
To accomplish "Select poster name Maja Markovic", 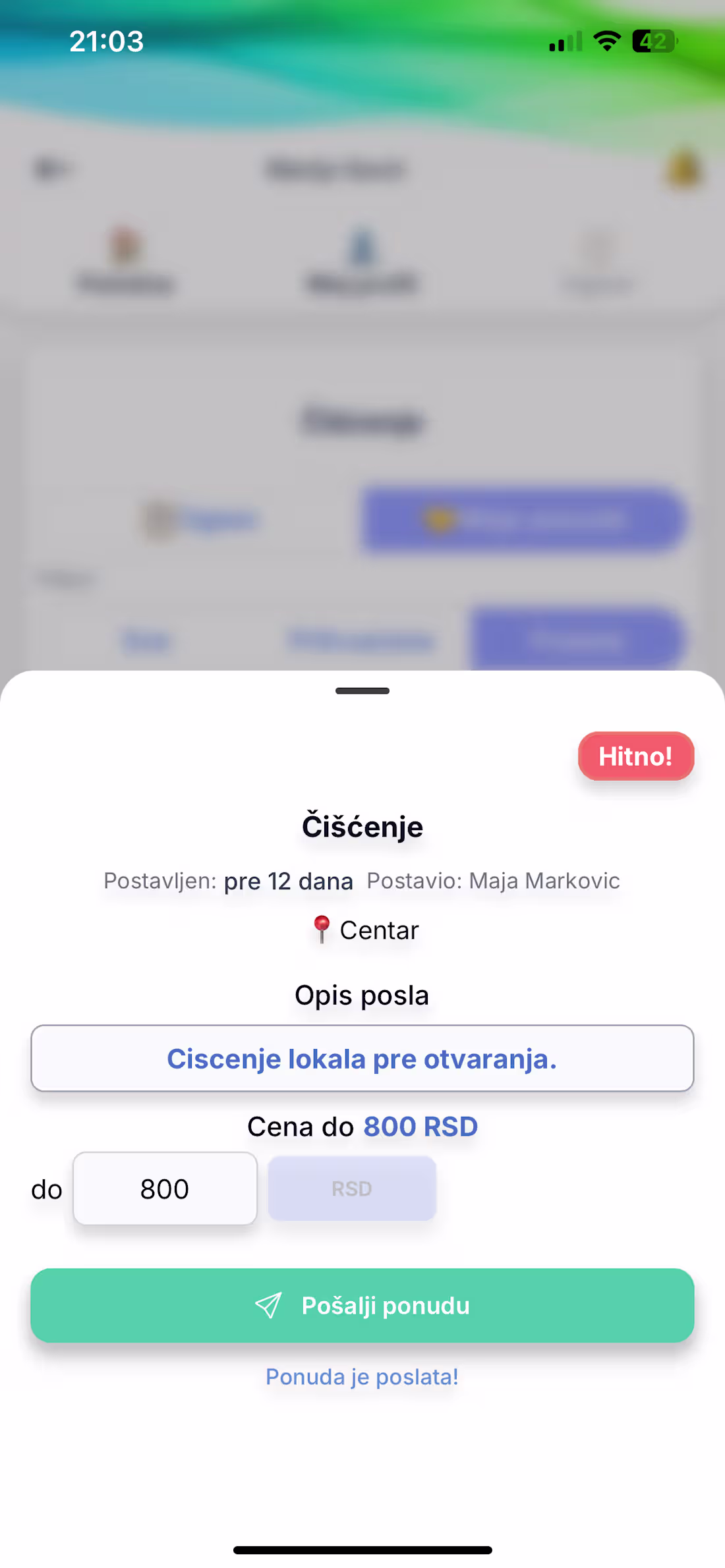I will point(543,881).
